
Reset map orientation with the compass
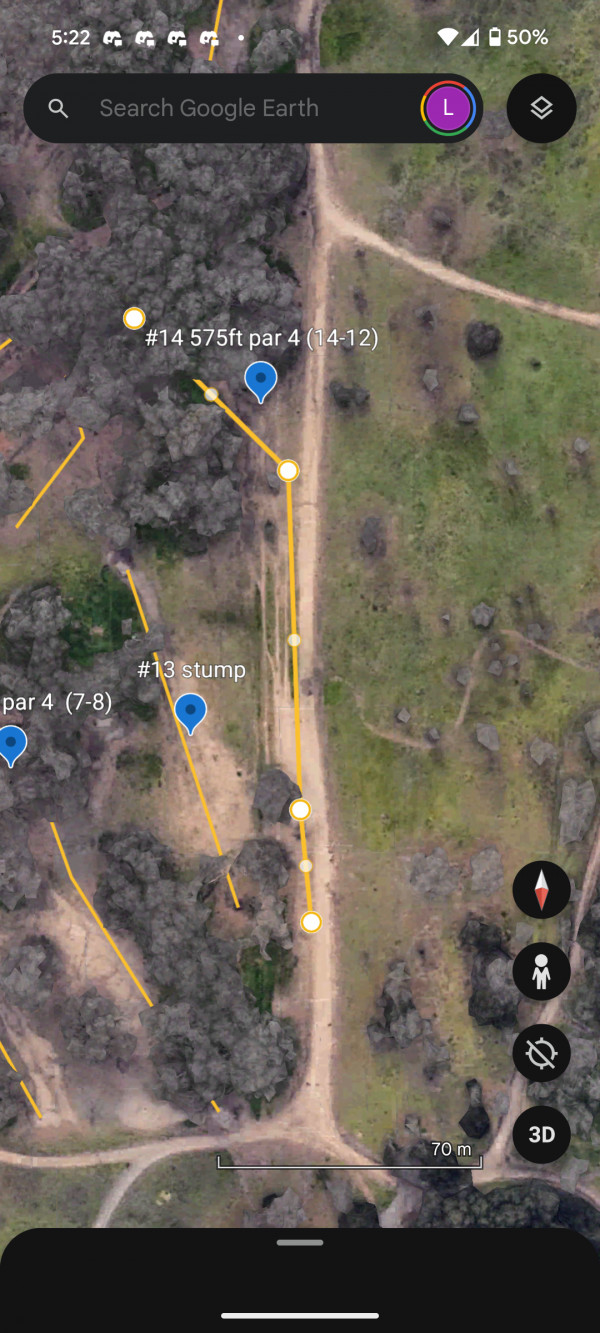(541, 889)
